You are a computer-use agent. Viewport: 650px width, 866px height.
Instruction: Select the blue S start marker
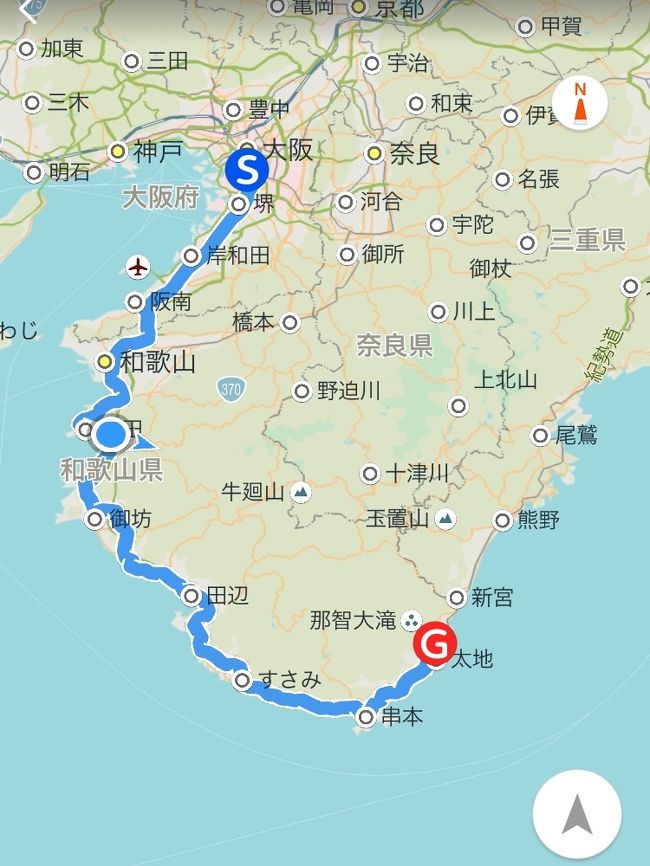coord(246,168)
